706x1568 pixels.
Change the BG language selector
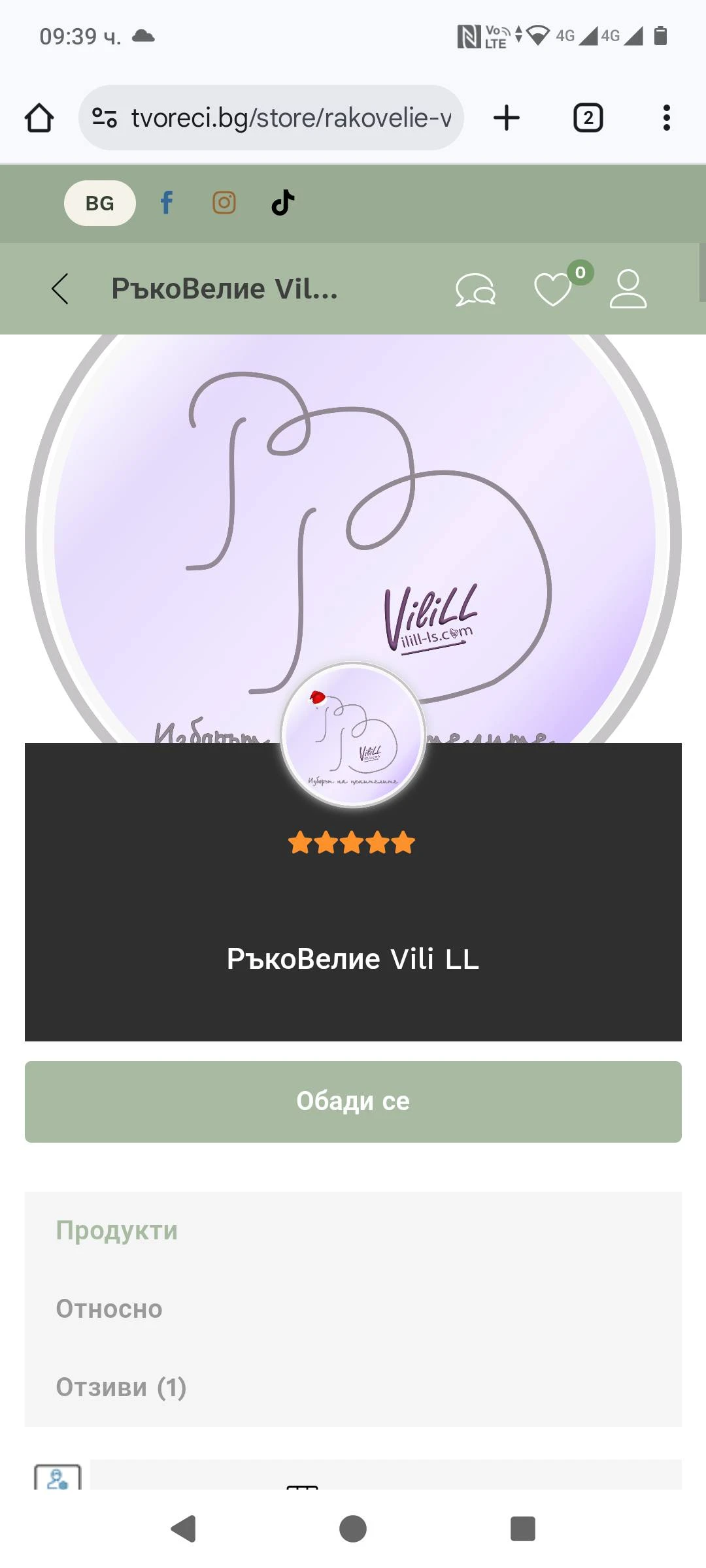coord(99,203)
